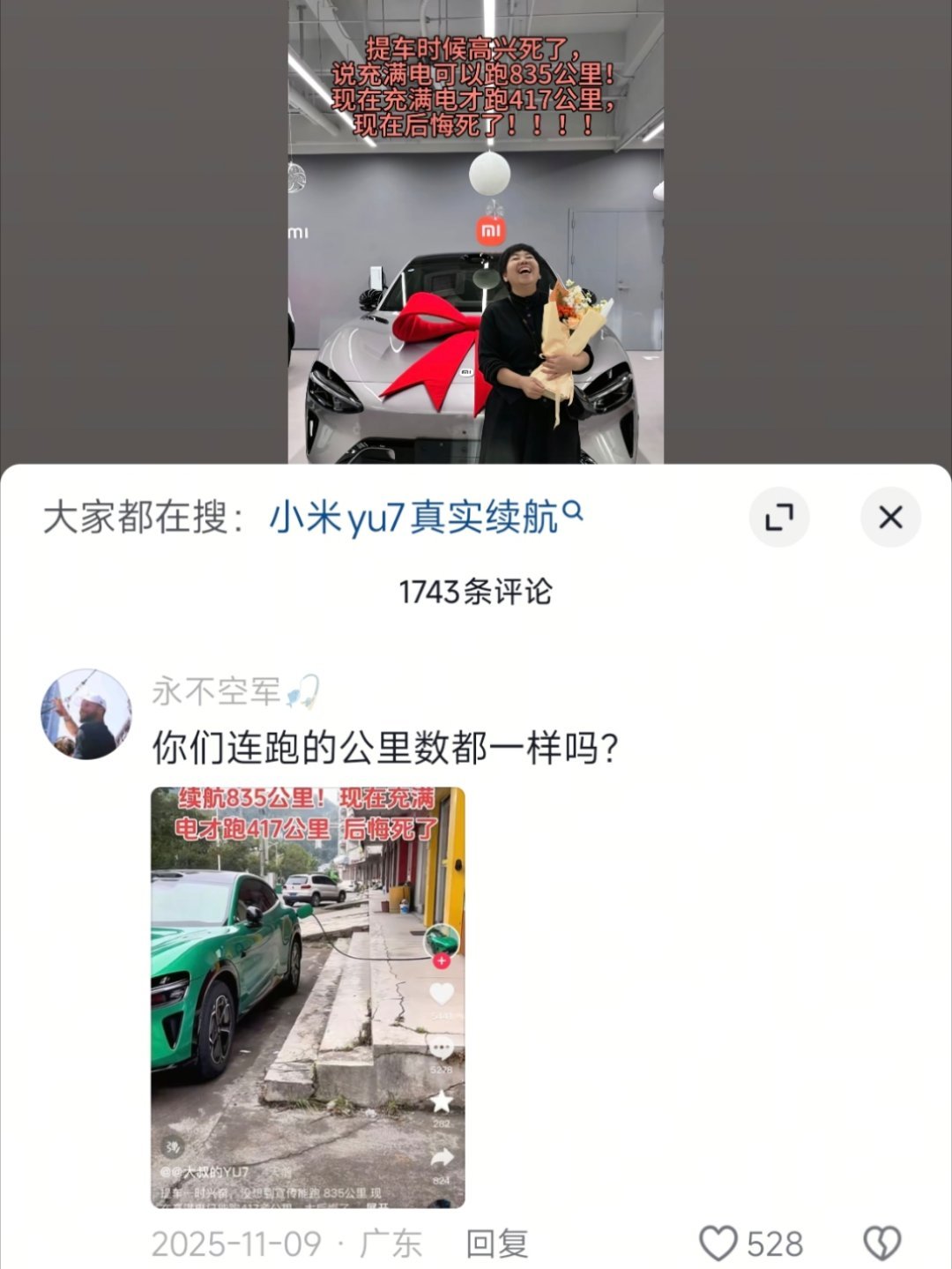Follow the creator via the red plus icon
The width and height of the screenshot is (952, 1269).
442,960
